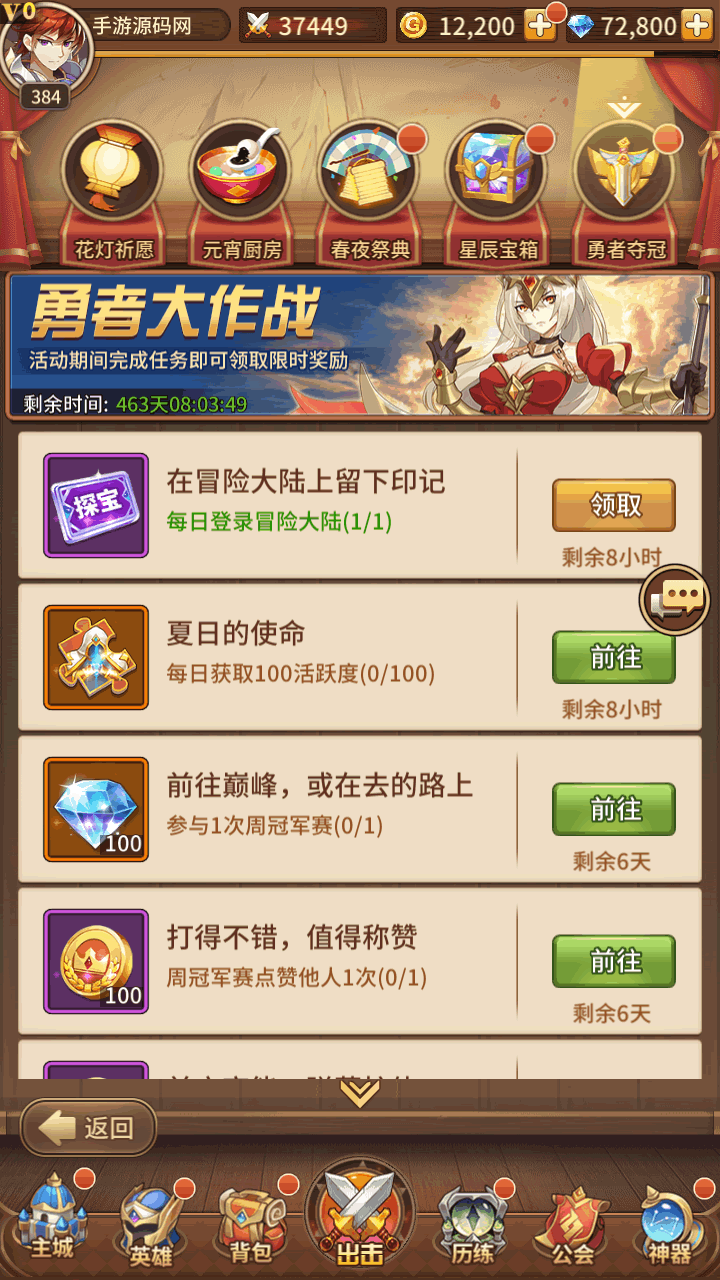
Task: Switch to the 主城 tab
Action: (52, 1220)
